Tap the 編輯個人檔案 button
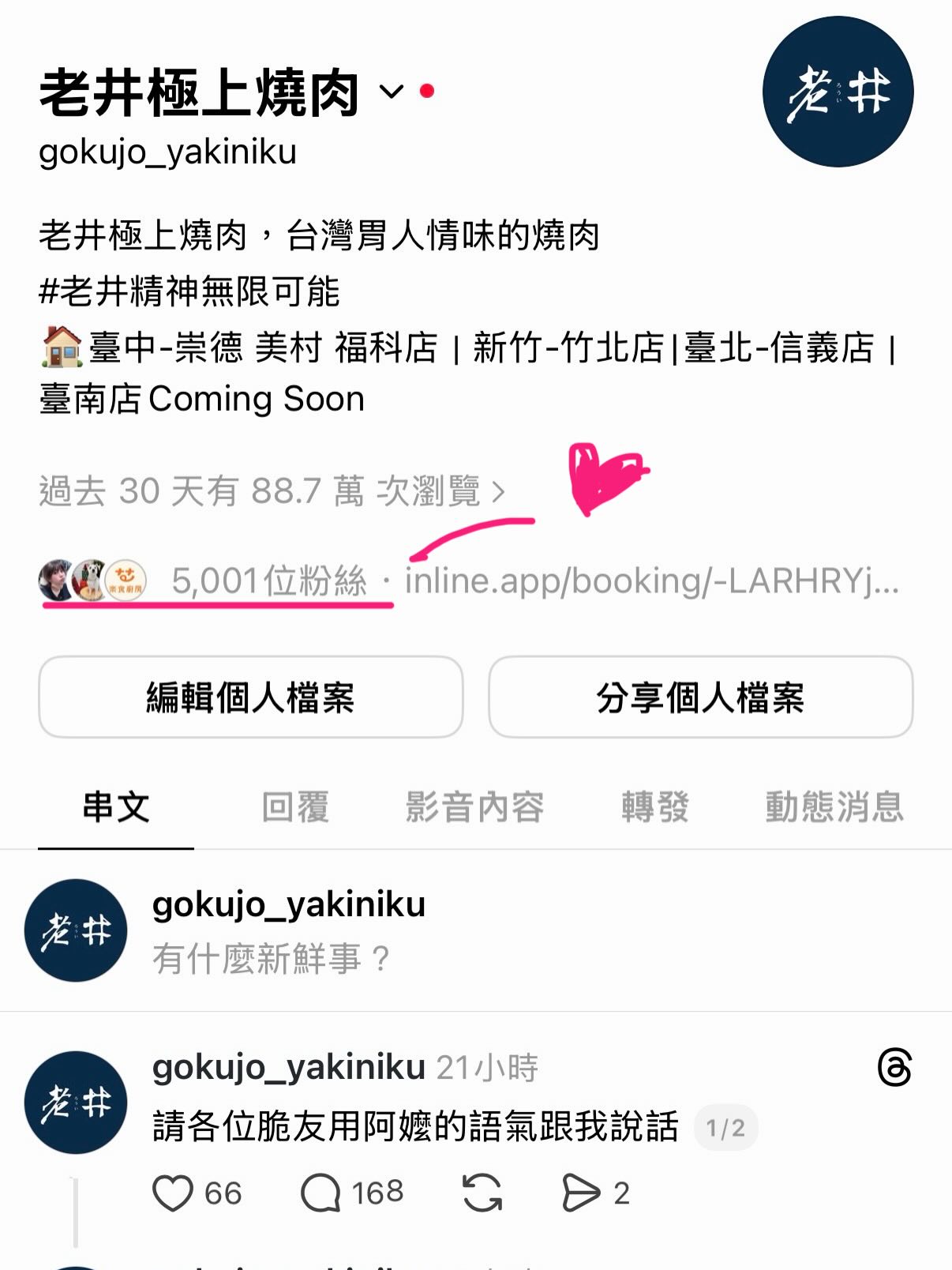Screen dimensions: 952x1270 point(250,697)
